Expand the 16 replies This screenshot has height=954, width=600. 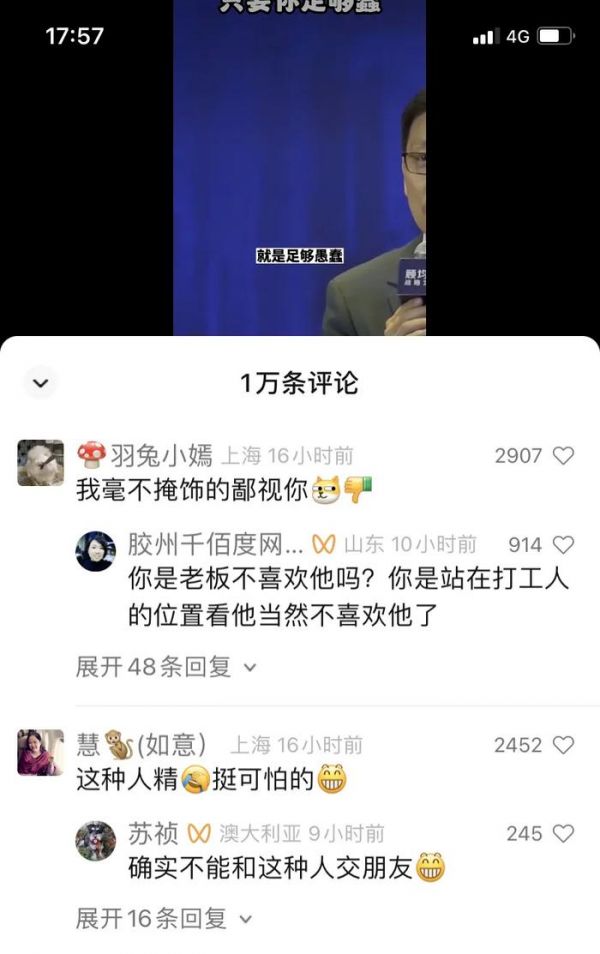coord(166,918)
